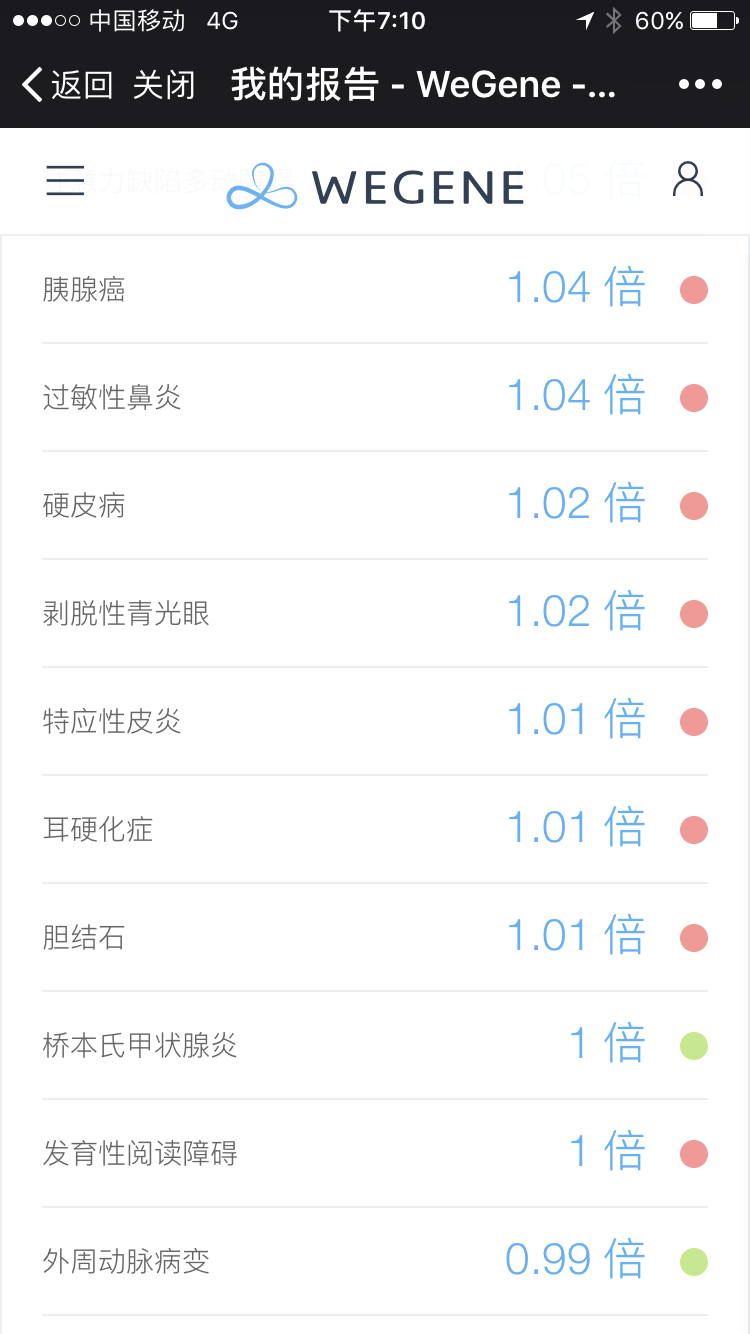
Task: View details for 剥脱性青光眼
Action: point(375,614)
